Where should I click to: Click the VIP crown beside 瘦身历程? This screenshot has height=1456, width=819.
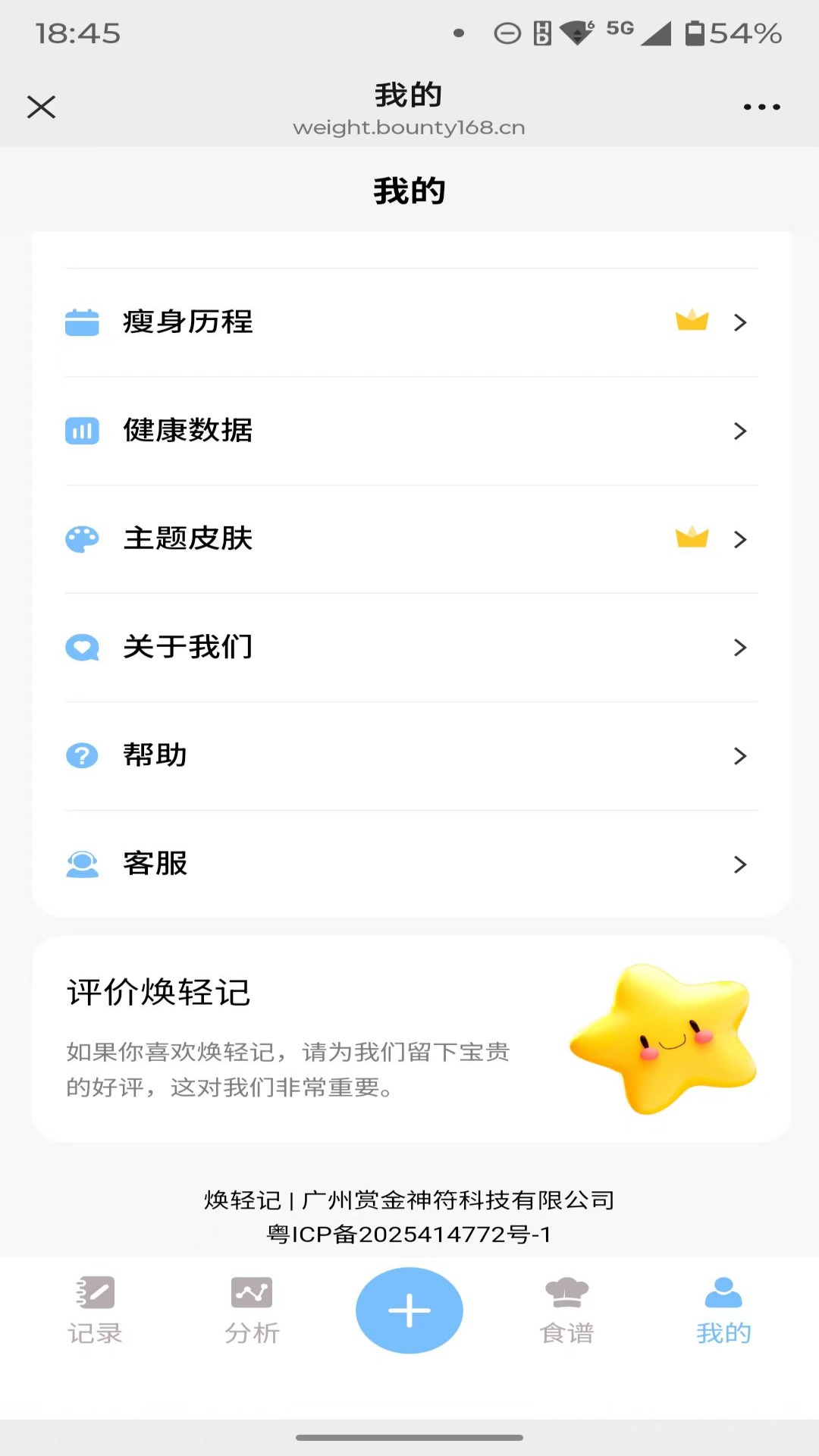click(x=690, y=322)
